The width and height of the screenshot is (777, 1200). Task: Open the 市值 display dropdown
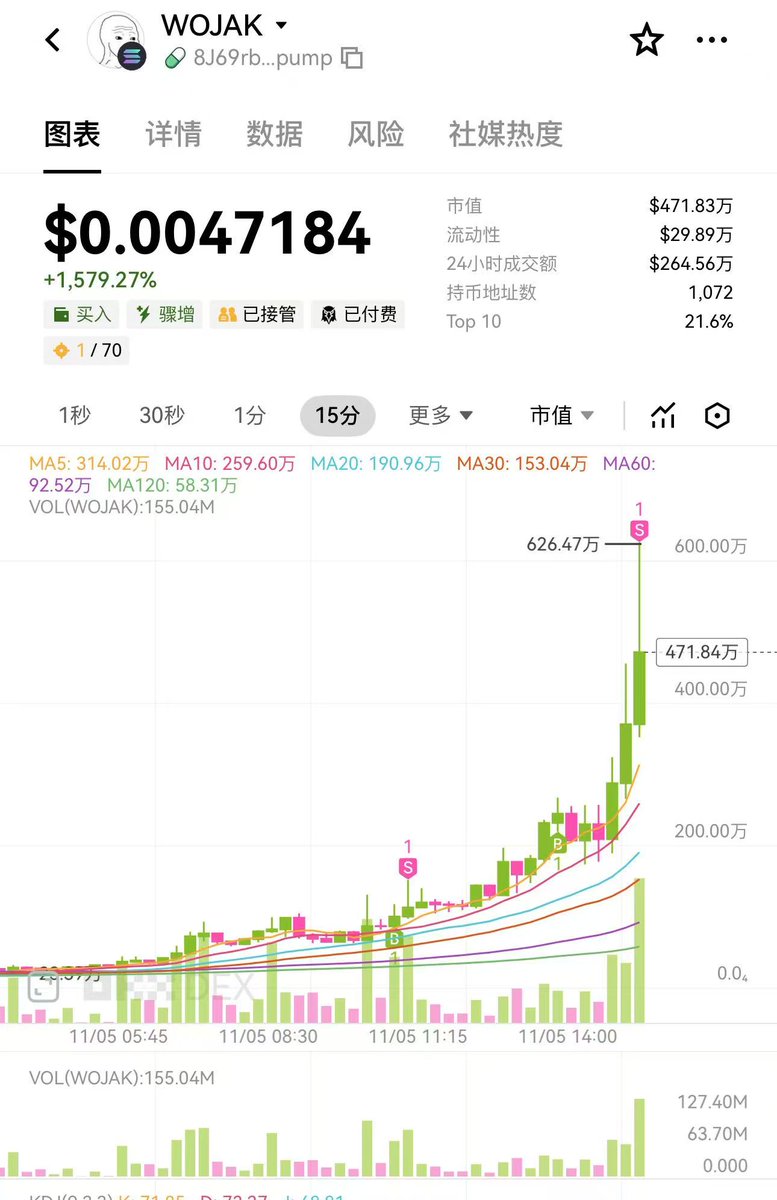[x=561, y=415]
